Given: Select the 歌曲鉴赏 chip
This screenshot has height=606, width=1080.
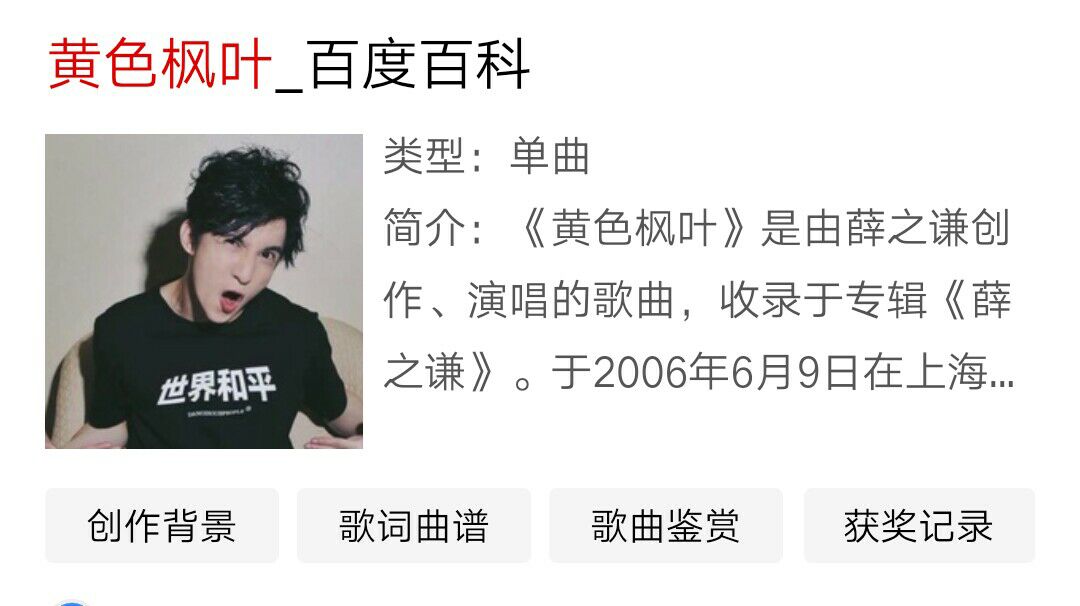Looking at the screenshot, I should tap(666, 526).
